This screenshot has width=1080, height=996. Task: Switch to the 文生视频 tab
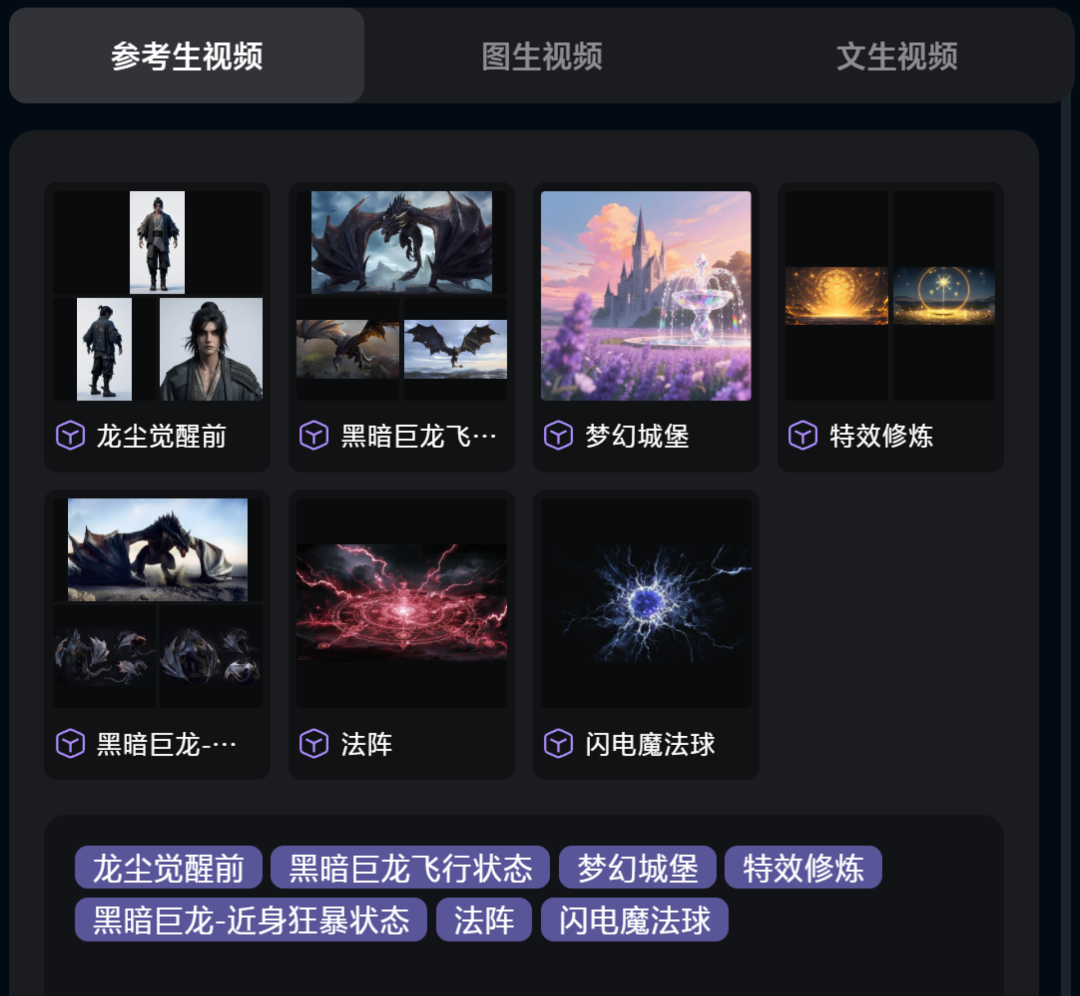coord(897,56)
